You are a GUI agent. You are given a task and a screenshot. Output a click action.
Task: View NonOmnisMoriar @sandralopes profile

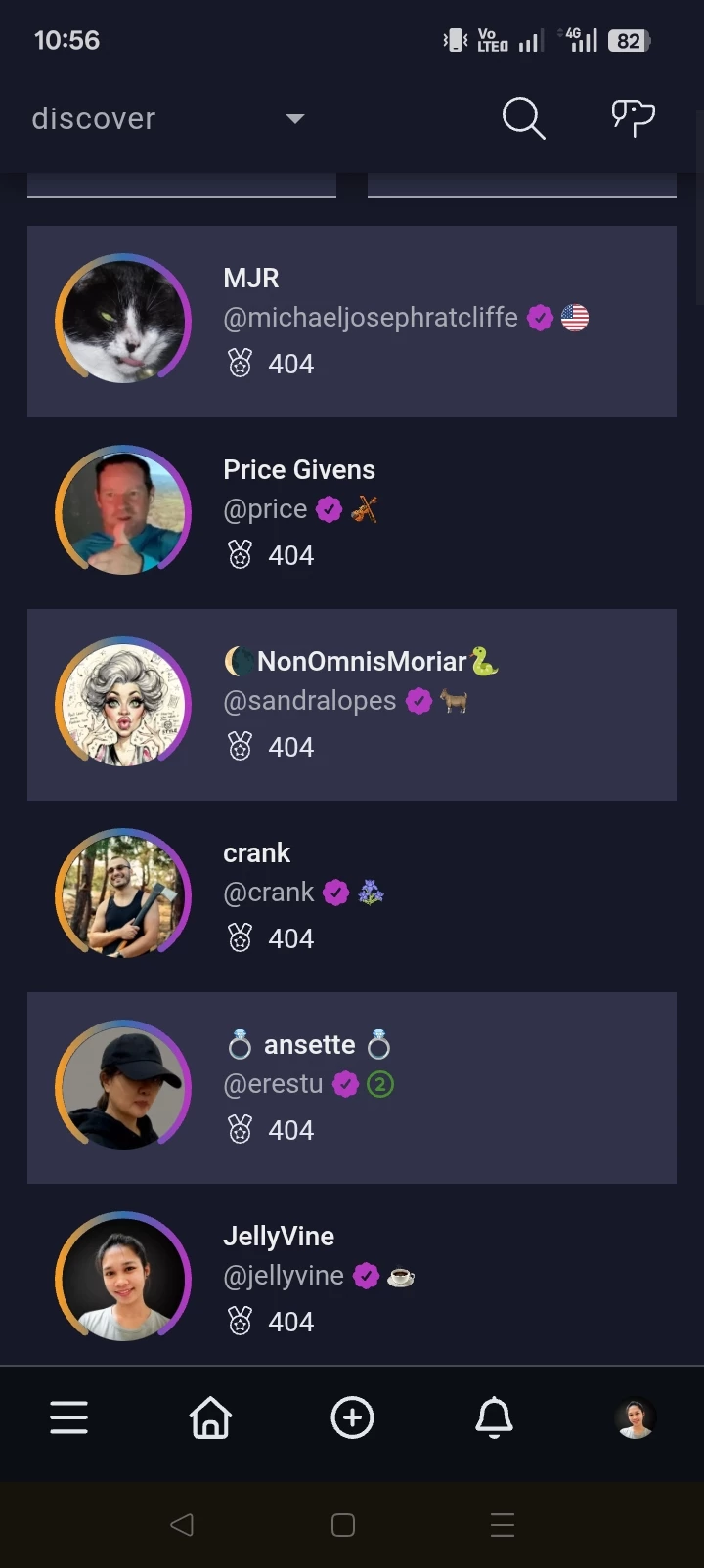(352, 705)
